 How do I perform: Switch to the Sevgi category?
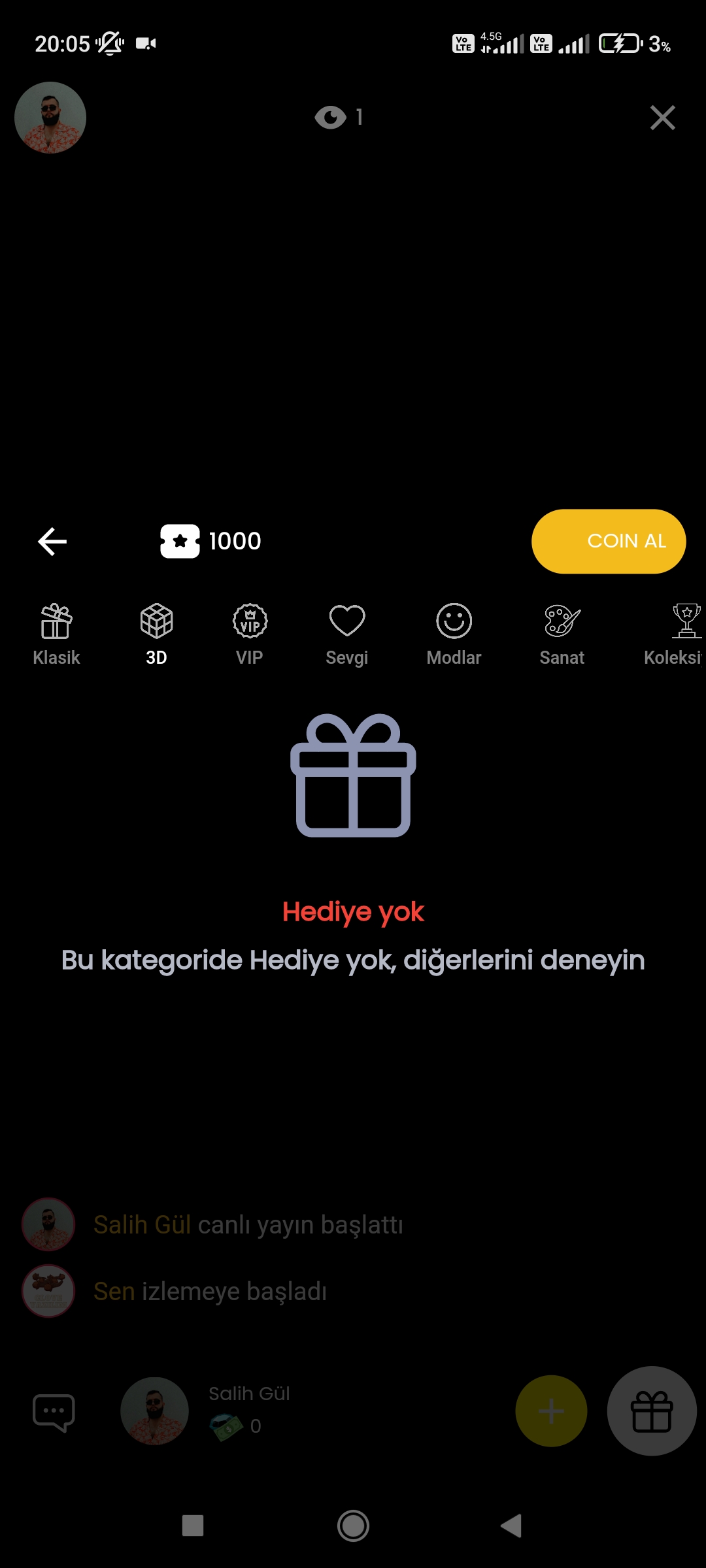[x=347, y=634]
